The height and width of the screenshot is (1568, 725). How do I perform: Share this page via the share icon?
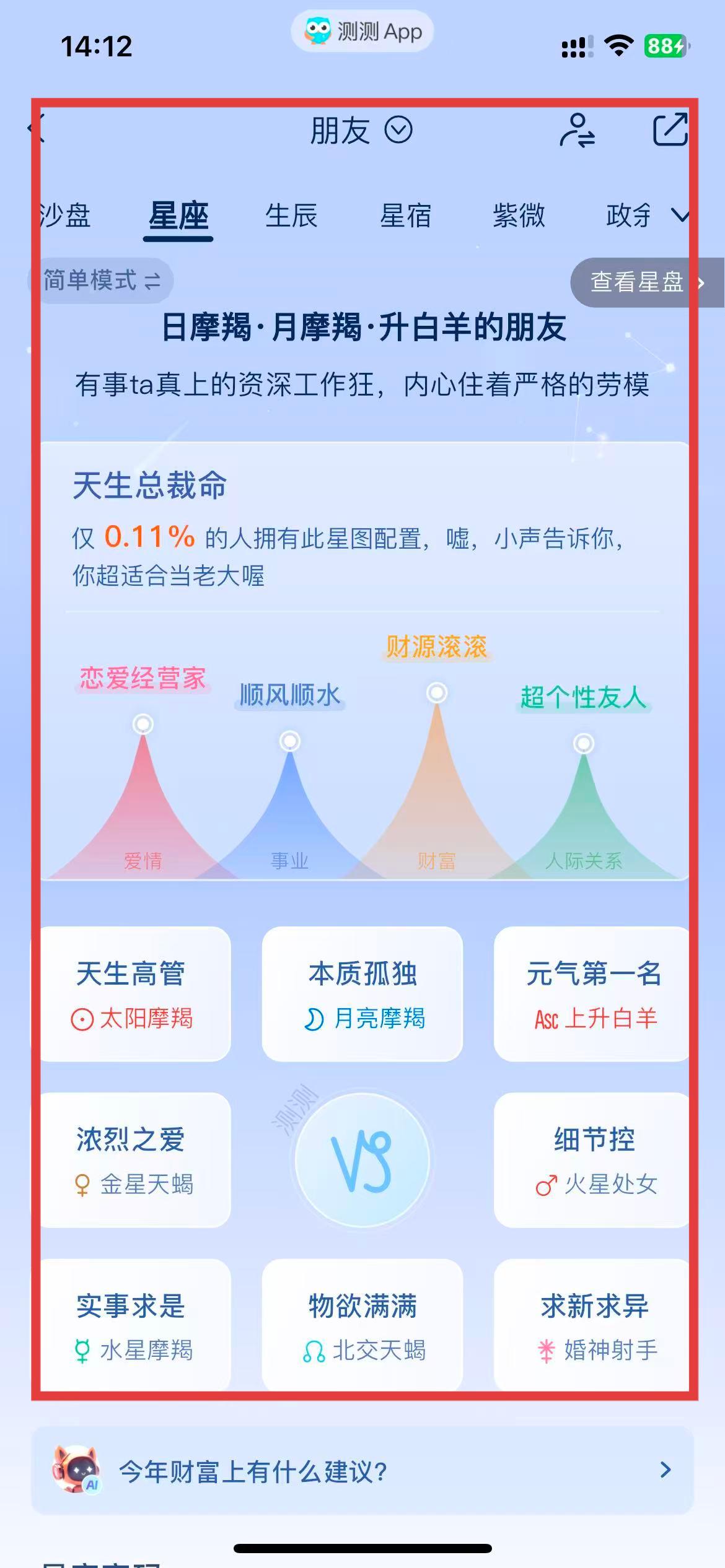tap(670, 129)
